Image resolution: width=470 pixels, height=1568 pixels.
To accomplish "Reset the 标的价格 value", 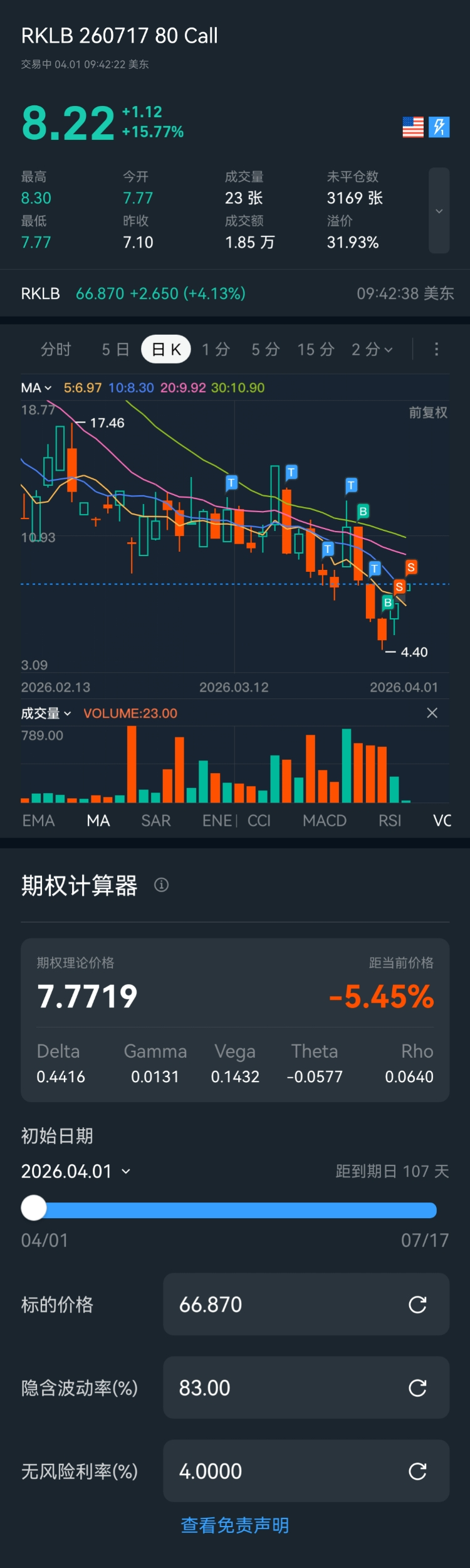I will [x=417, y=1305].
